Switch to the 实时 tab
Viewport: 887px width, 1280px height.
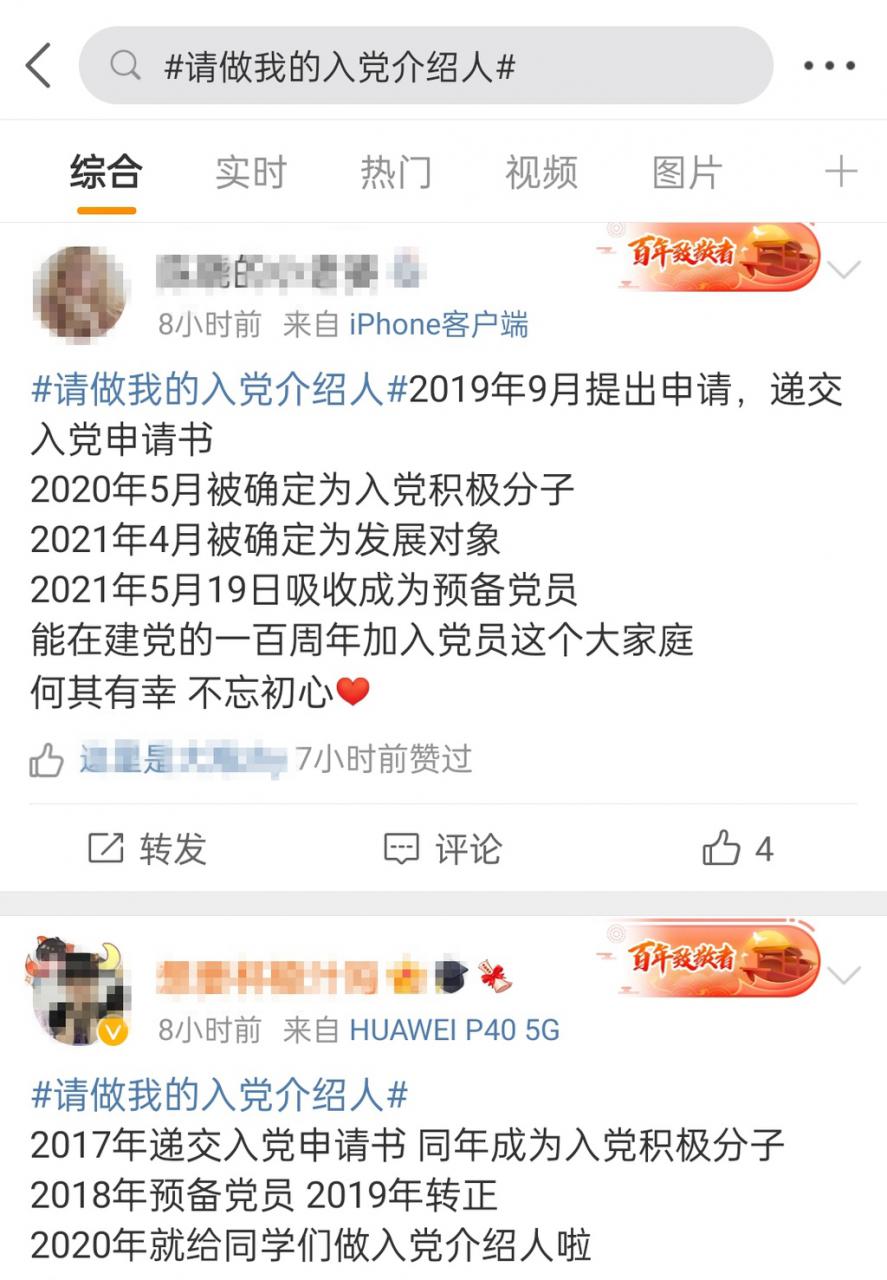(x=250, y=173)
